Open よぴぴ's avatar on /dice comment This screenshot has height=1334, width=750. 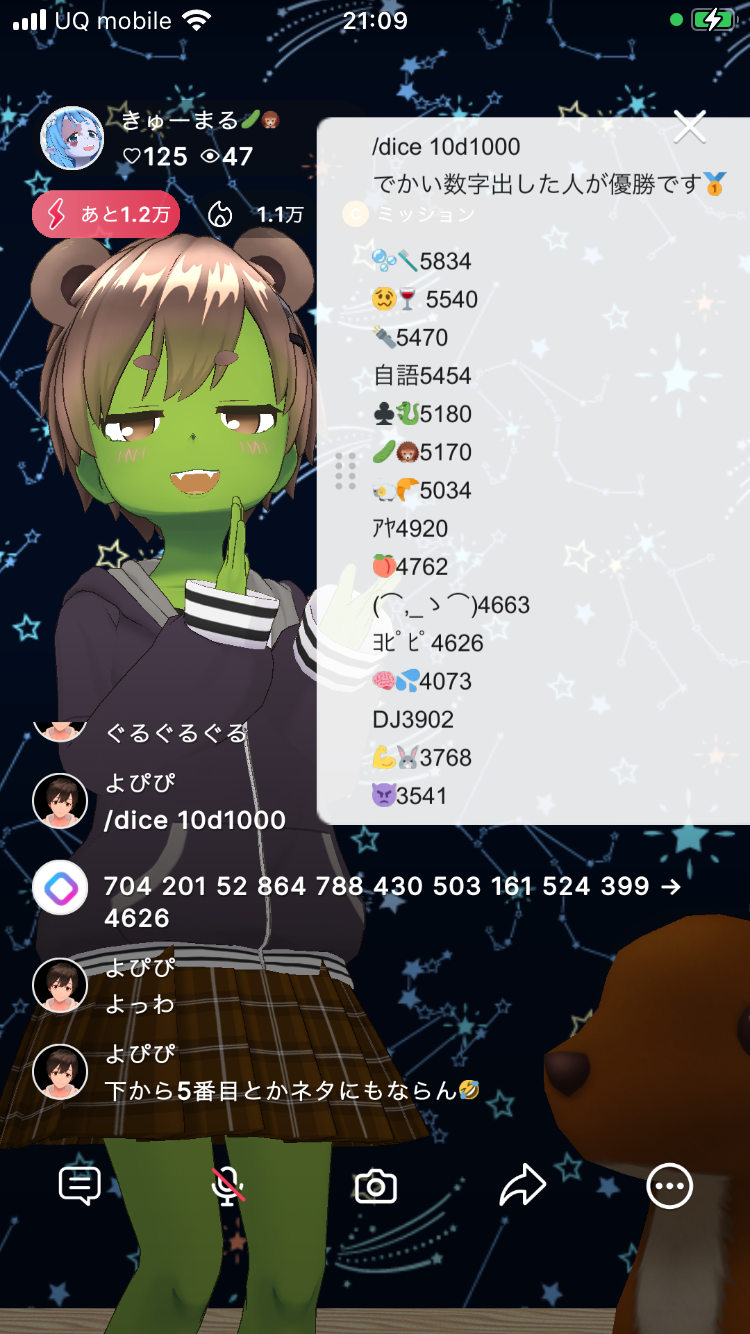(x=60, y=800)
